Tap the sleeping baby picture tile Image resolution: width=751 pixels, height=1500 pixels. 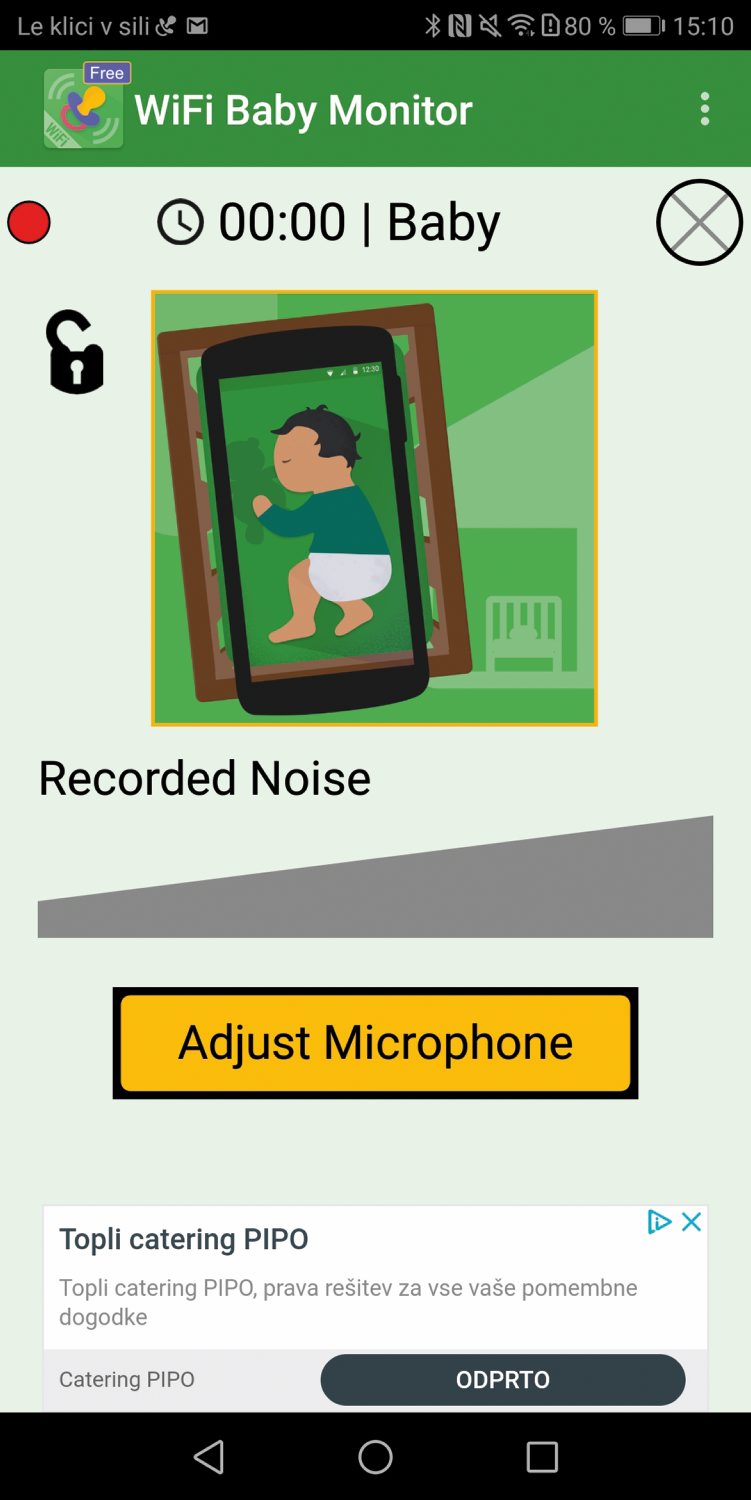tap(374, 508)
